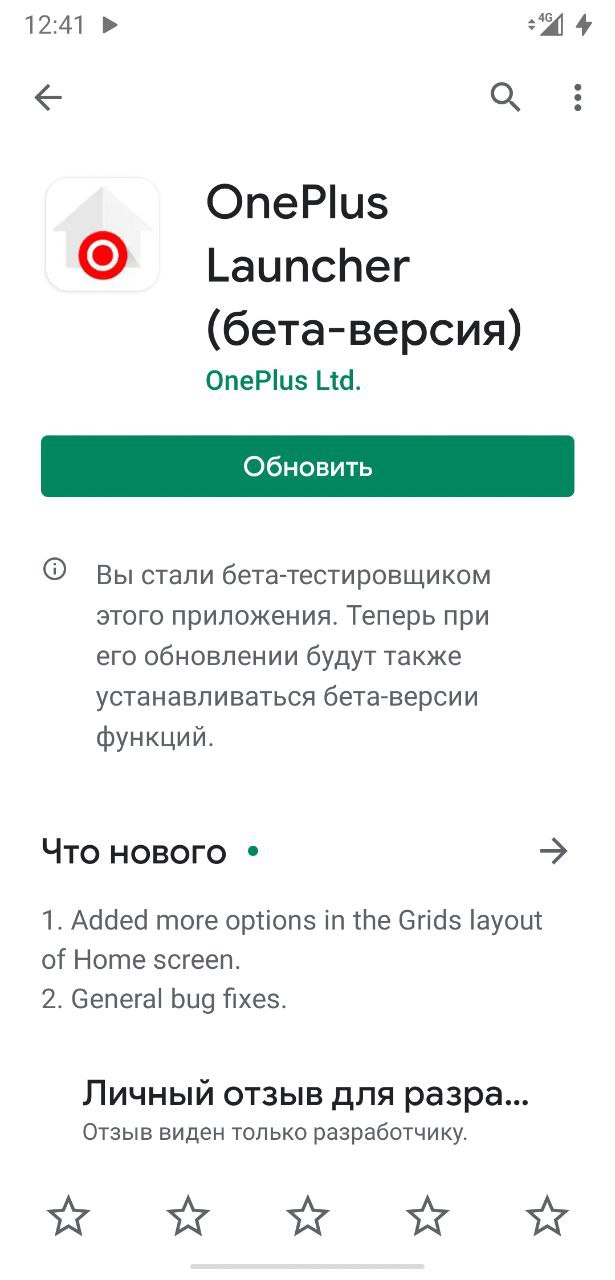Rate the app two stars
Image resolution: width=615 pixels, height=1280 pixels.
click(188, 1216)
